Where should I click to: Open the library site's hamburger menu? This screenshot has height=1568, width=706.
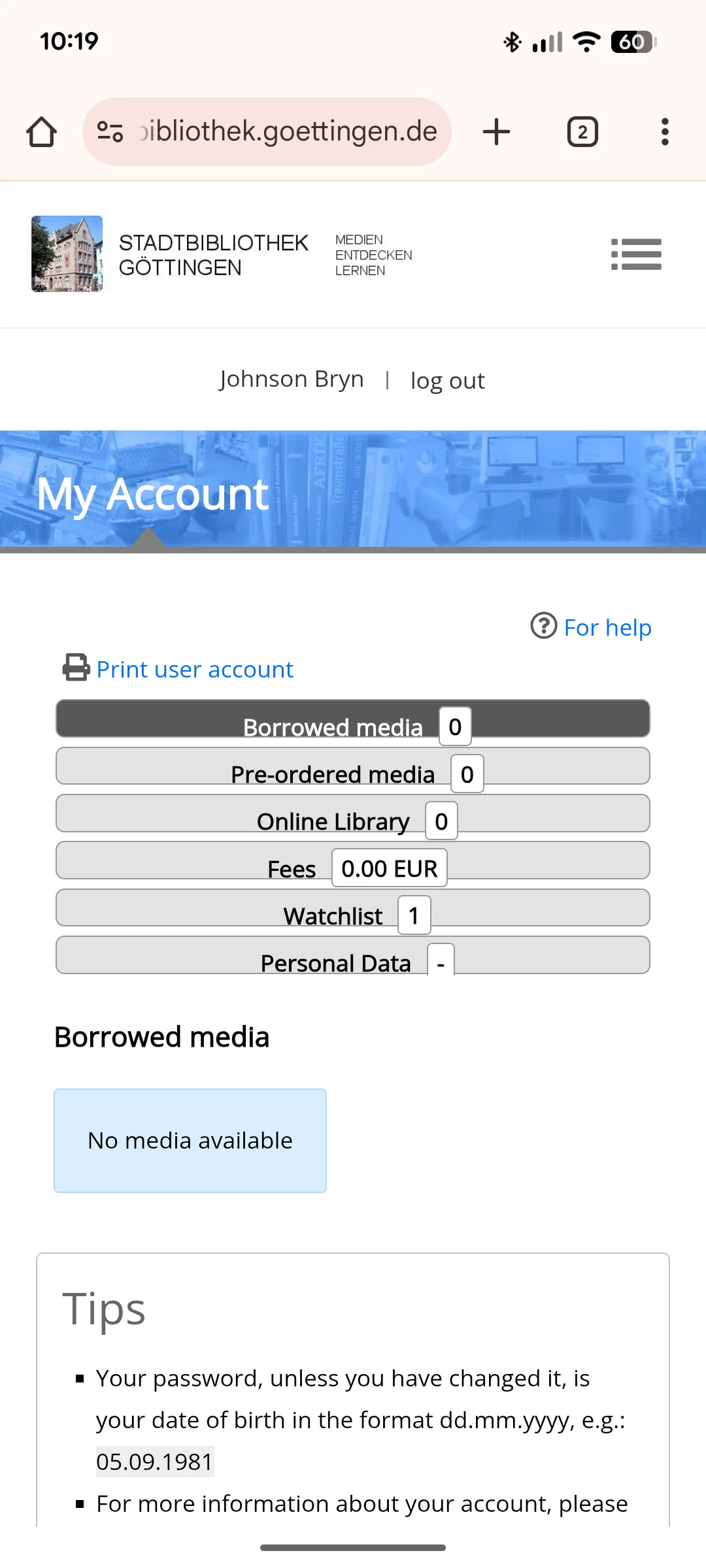click(x=635, y=255)
